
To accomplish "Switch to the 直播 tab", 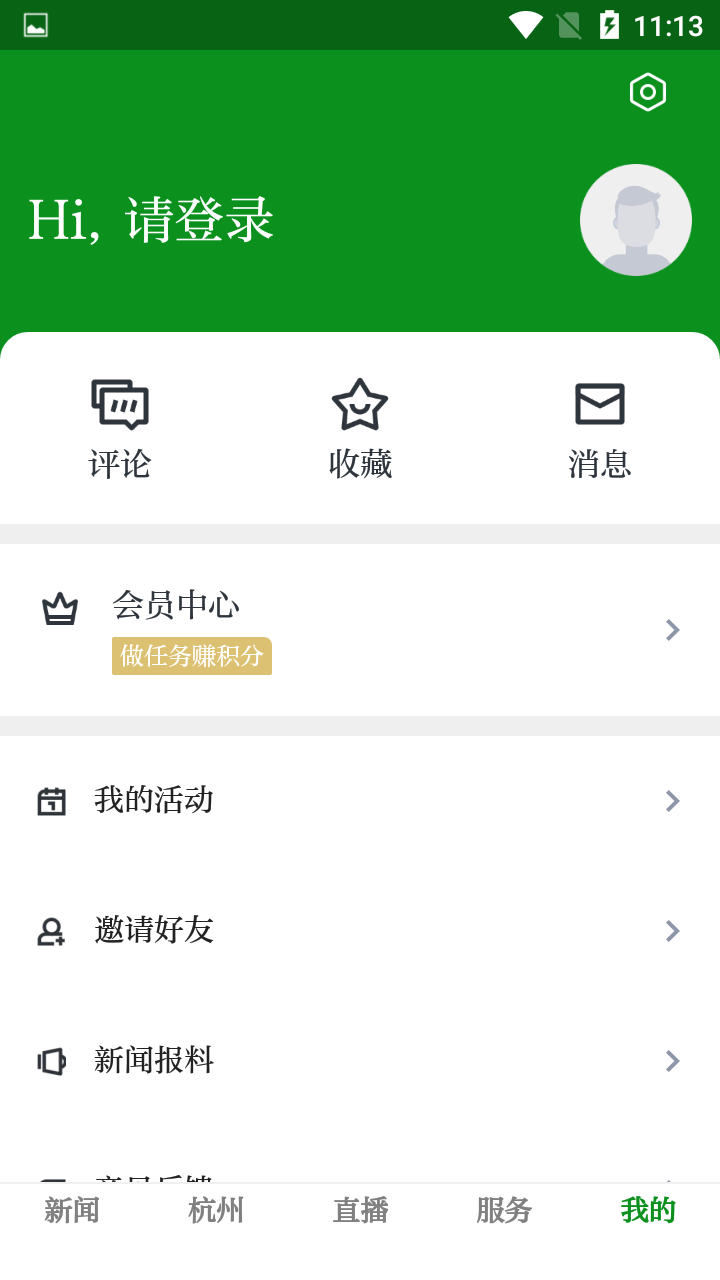I will pyautogui.click(x=360, y=1210).
